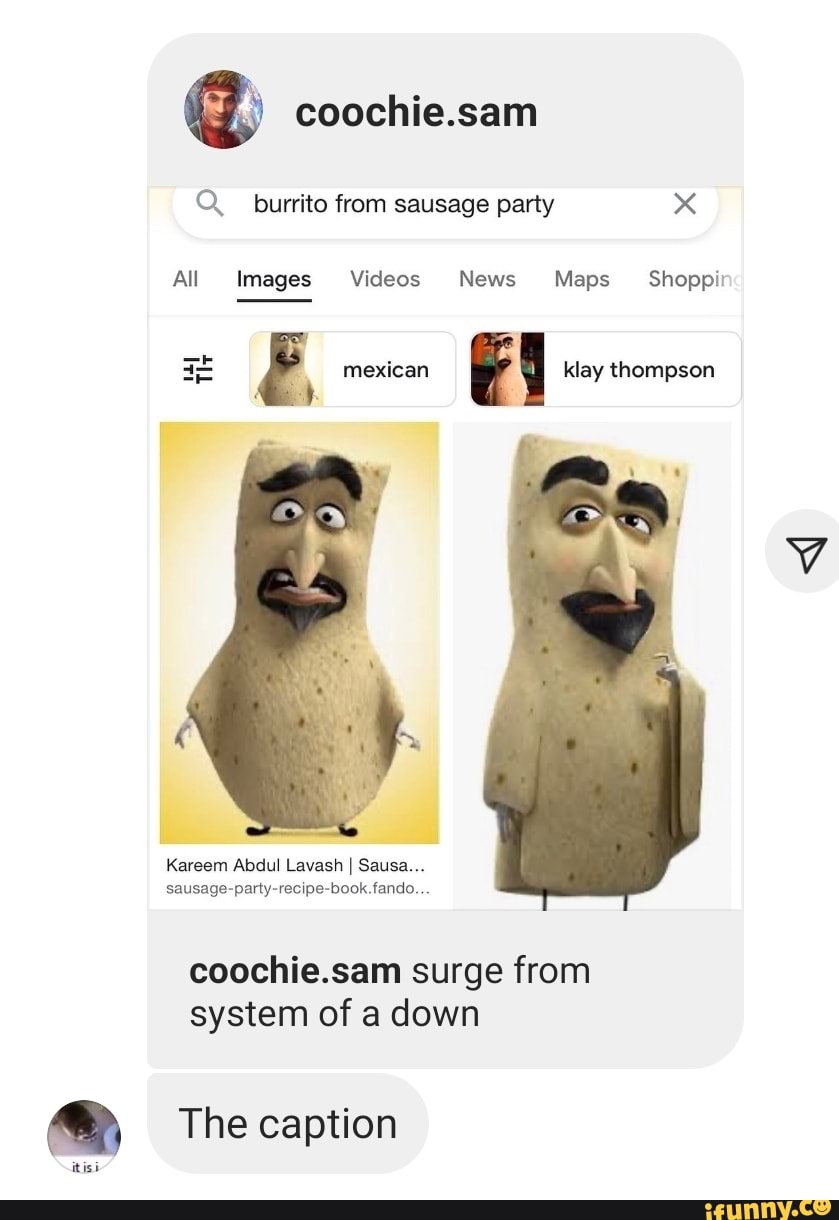This screenshot has width=839, height=1220.
Task: Forward the shared post with the send icon
Action: [x=806, y=551]
